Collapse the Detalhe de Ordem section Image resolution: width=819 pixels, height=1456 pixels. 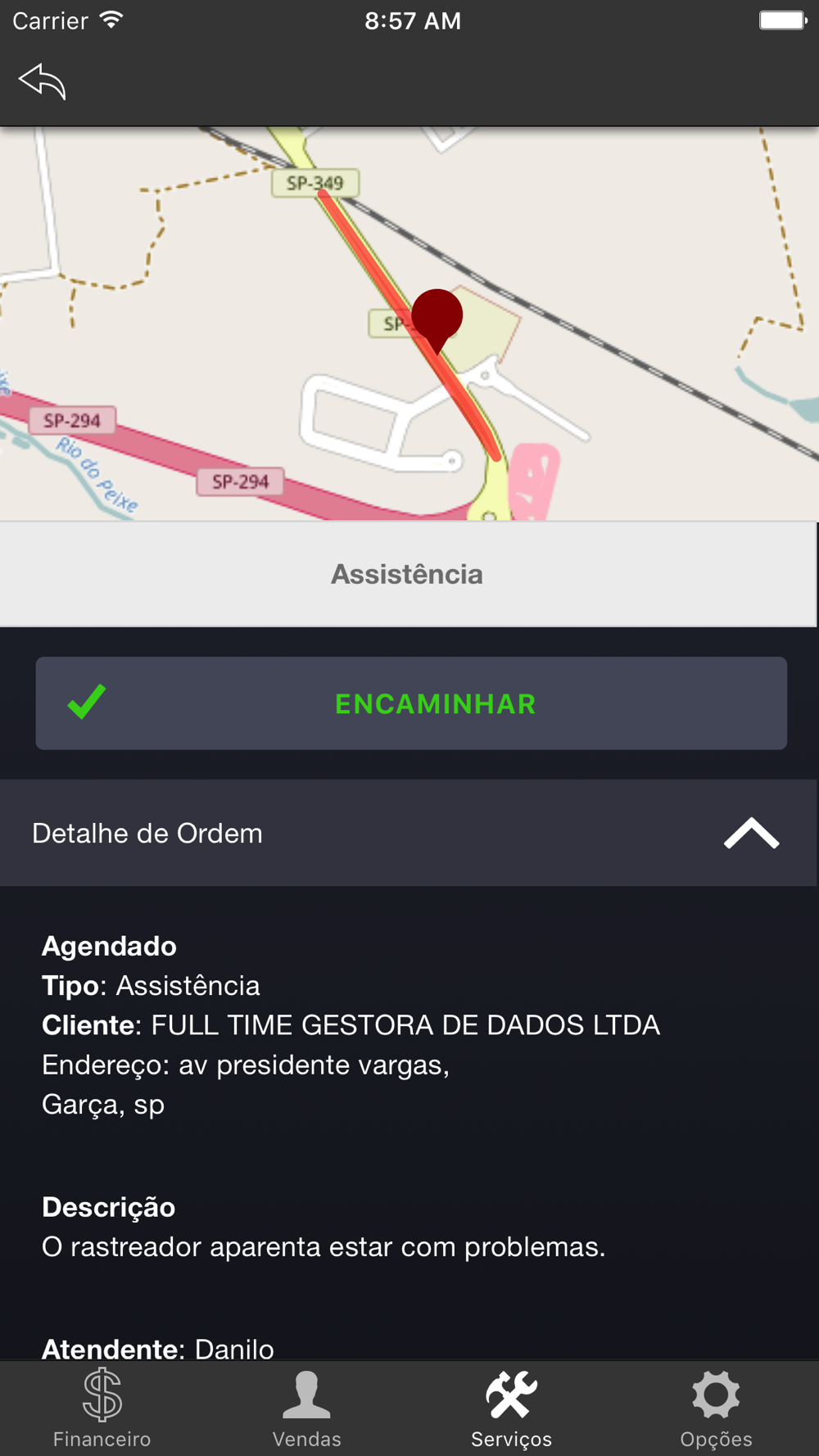(750, 834)
